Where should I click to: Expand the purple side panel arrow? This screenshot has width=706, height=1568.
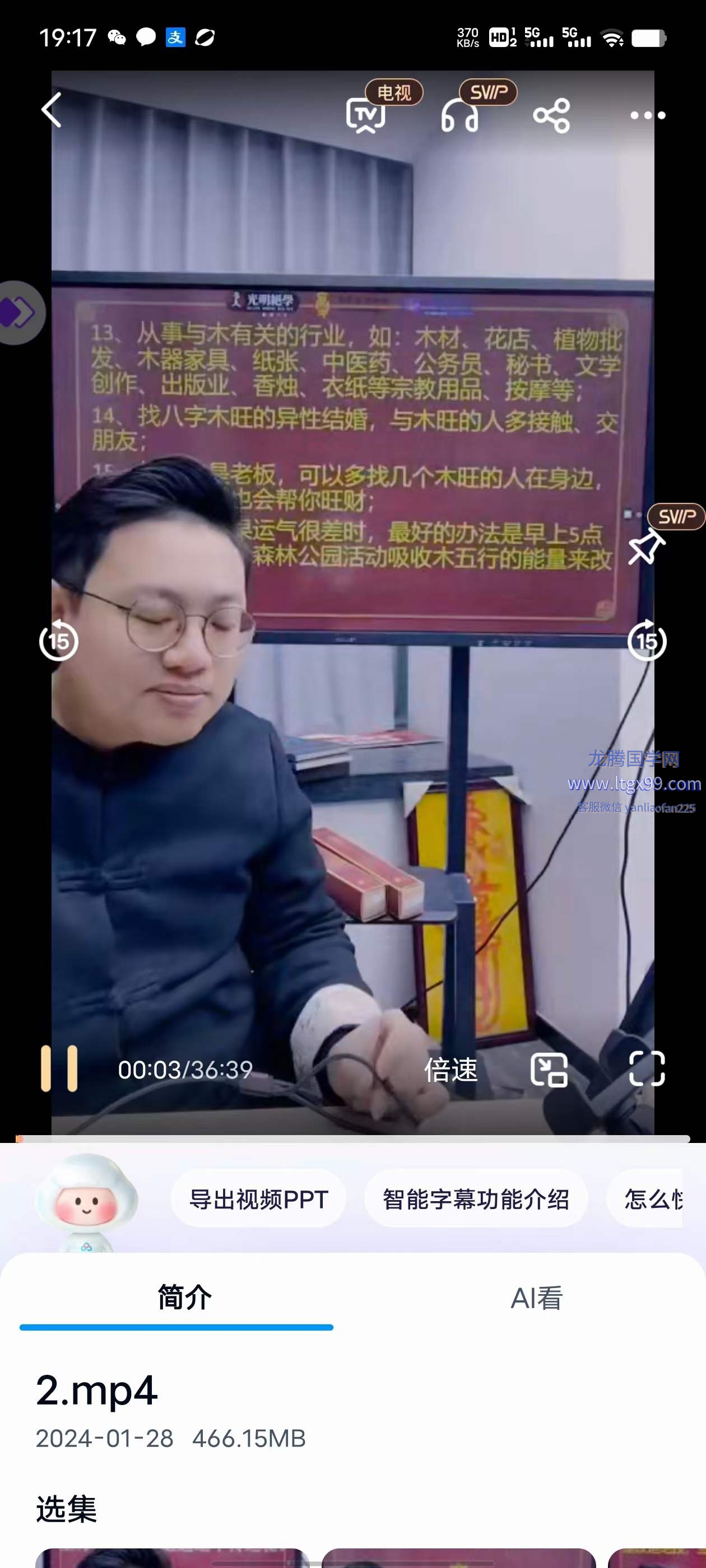tap(18, 313)
